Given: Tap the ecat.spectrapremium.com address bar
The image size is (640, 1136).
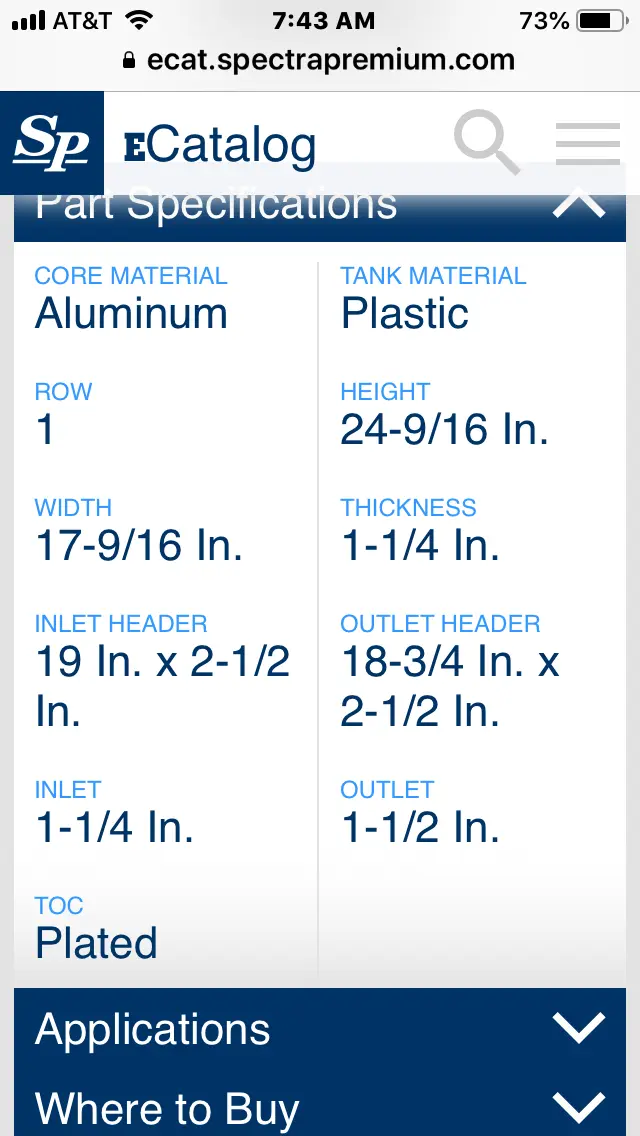Looking at the screenshot, I should (320, 59).
